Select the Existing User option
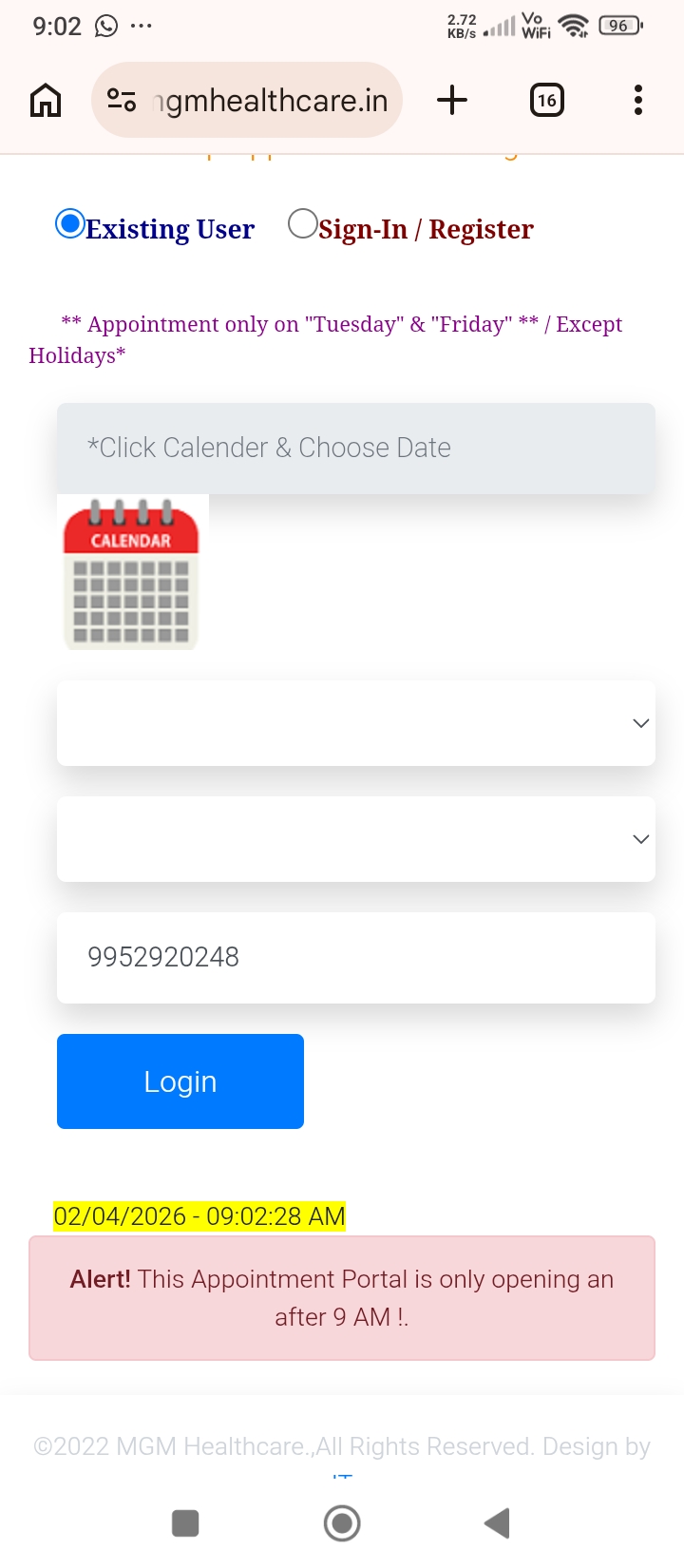The width and height of the screenshot is (684, 1568). coord(70,224)
